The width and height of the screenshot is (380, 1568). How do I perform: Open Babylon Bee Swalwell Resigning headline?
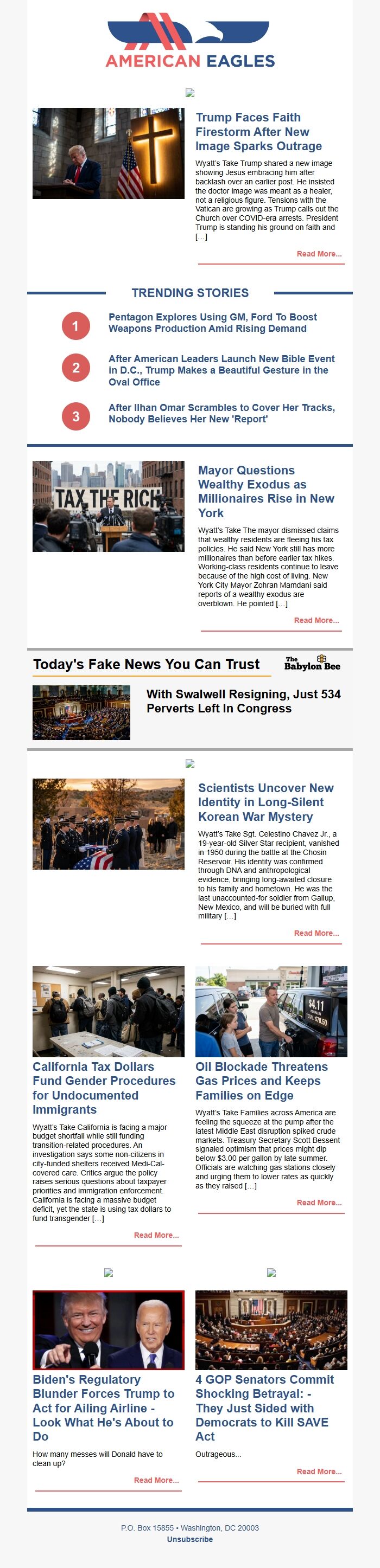coord(243,701)
